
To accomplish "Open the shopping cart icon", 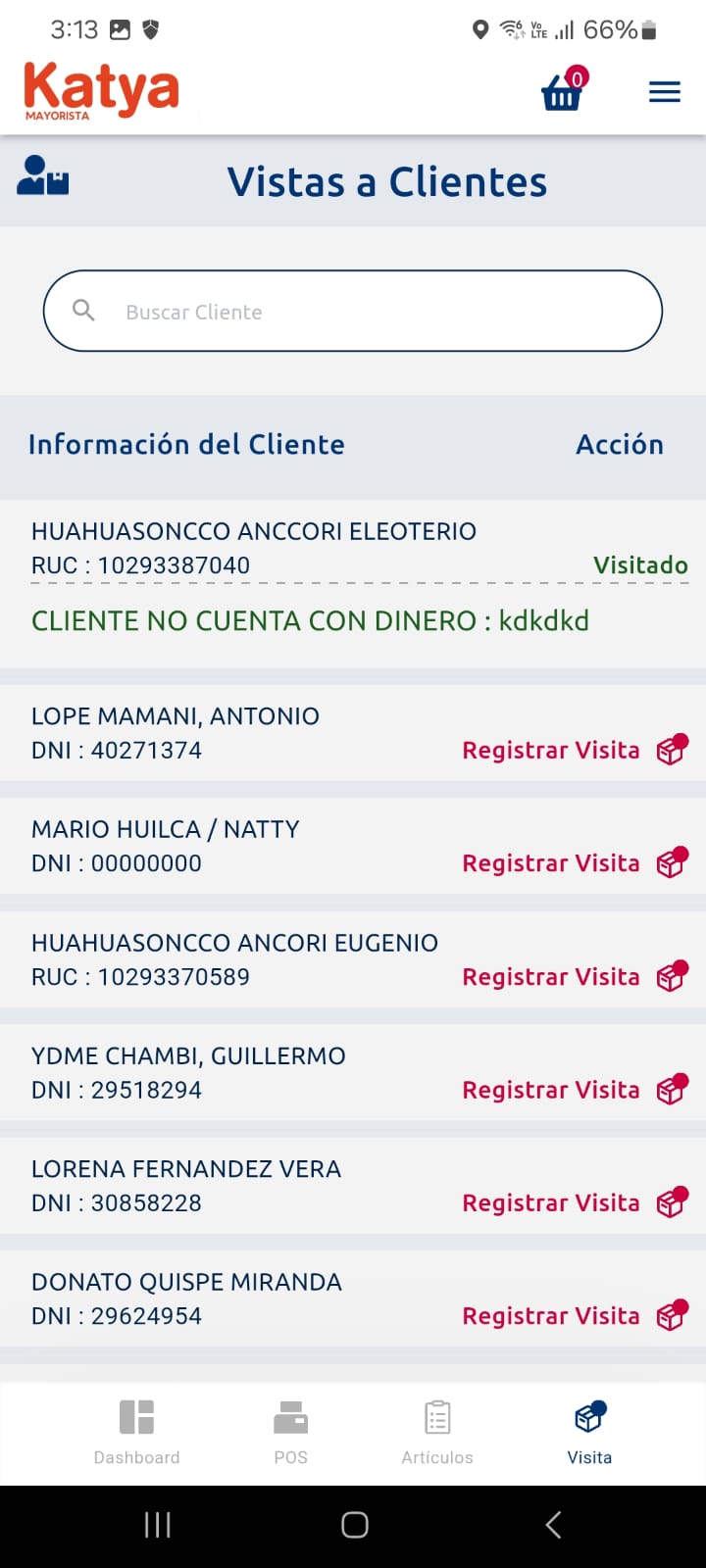I will pos(563,92).
